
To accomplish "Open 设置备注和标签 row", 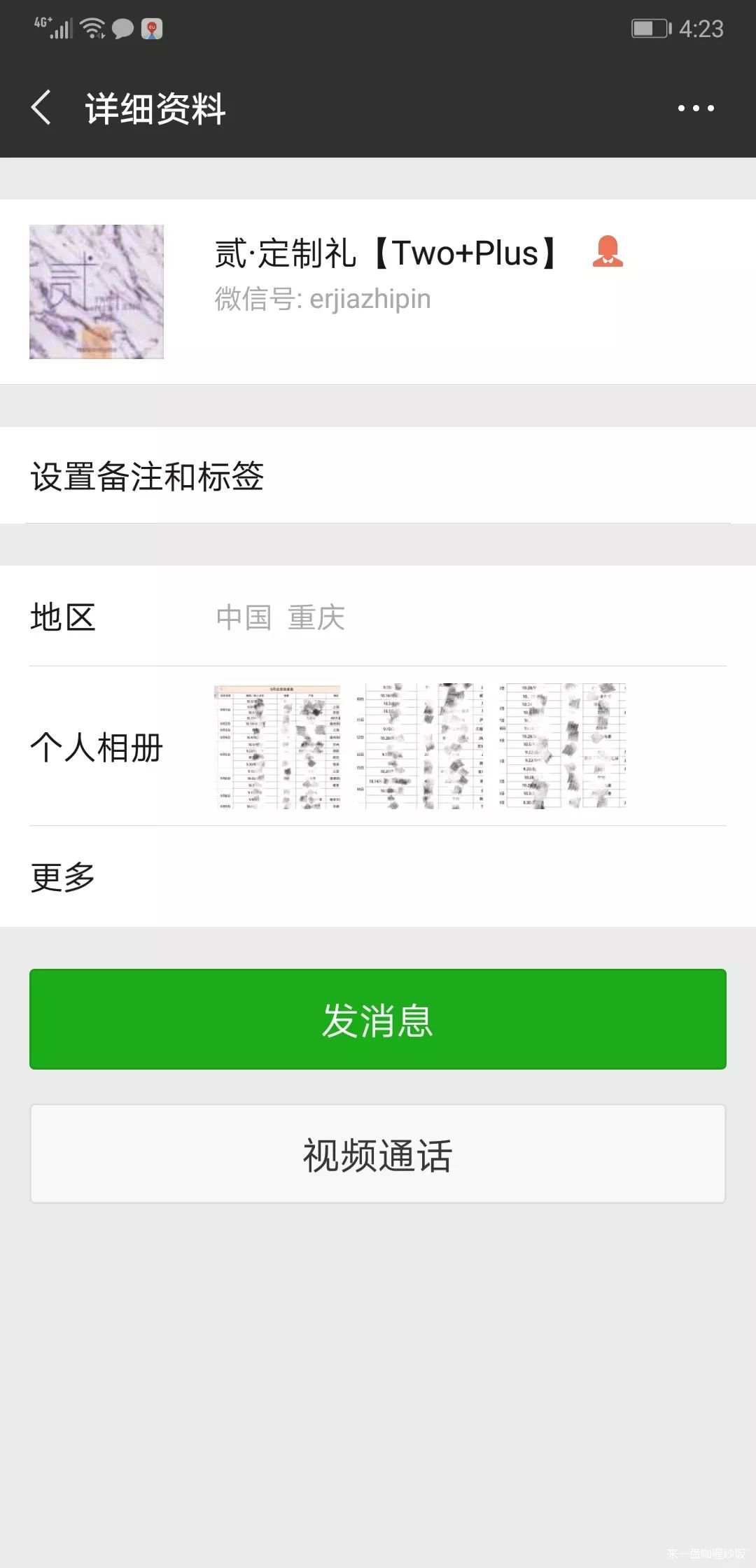I will 378,476.
